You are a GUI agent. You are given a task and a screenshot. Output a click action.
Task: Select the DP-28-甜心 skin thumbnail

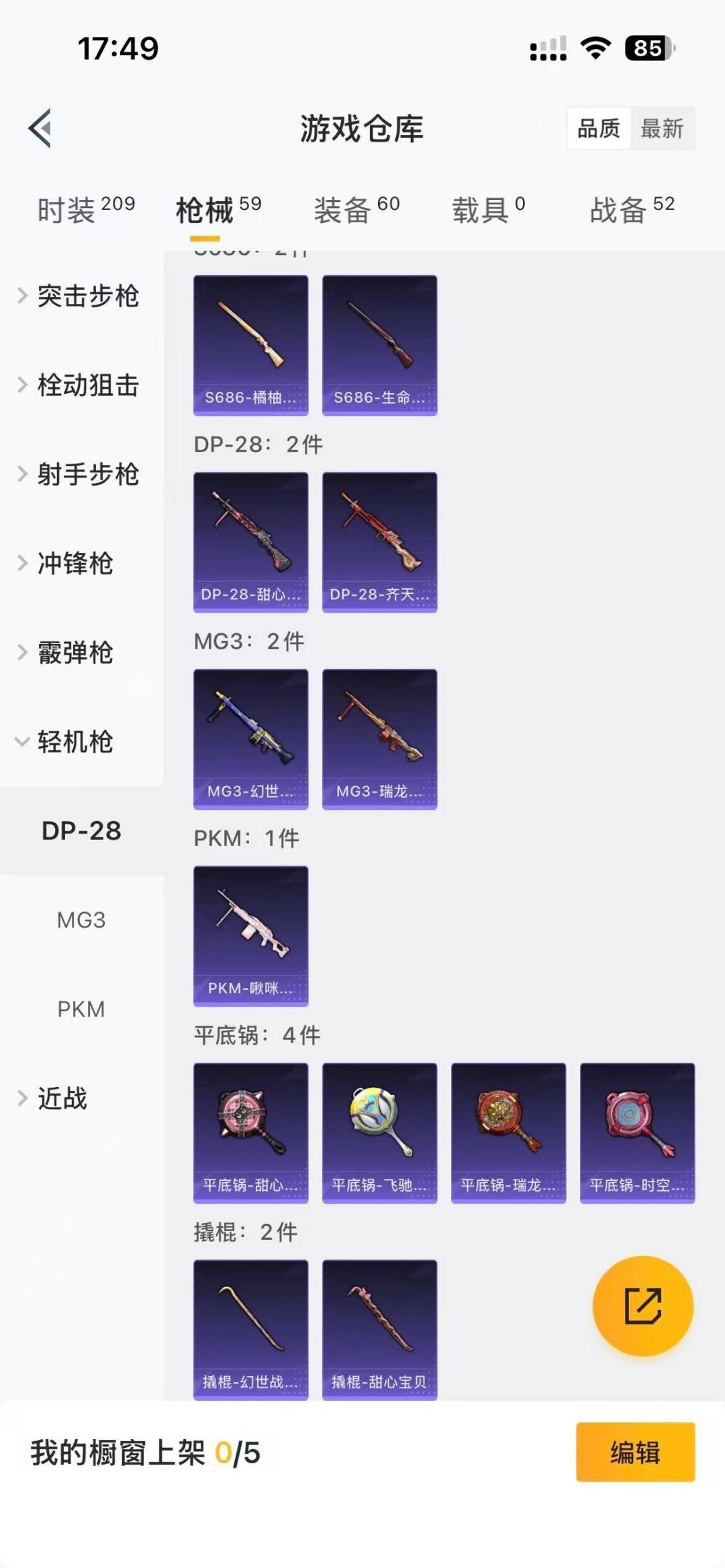(250, 541)
